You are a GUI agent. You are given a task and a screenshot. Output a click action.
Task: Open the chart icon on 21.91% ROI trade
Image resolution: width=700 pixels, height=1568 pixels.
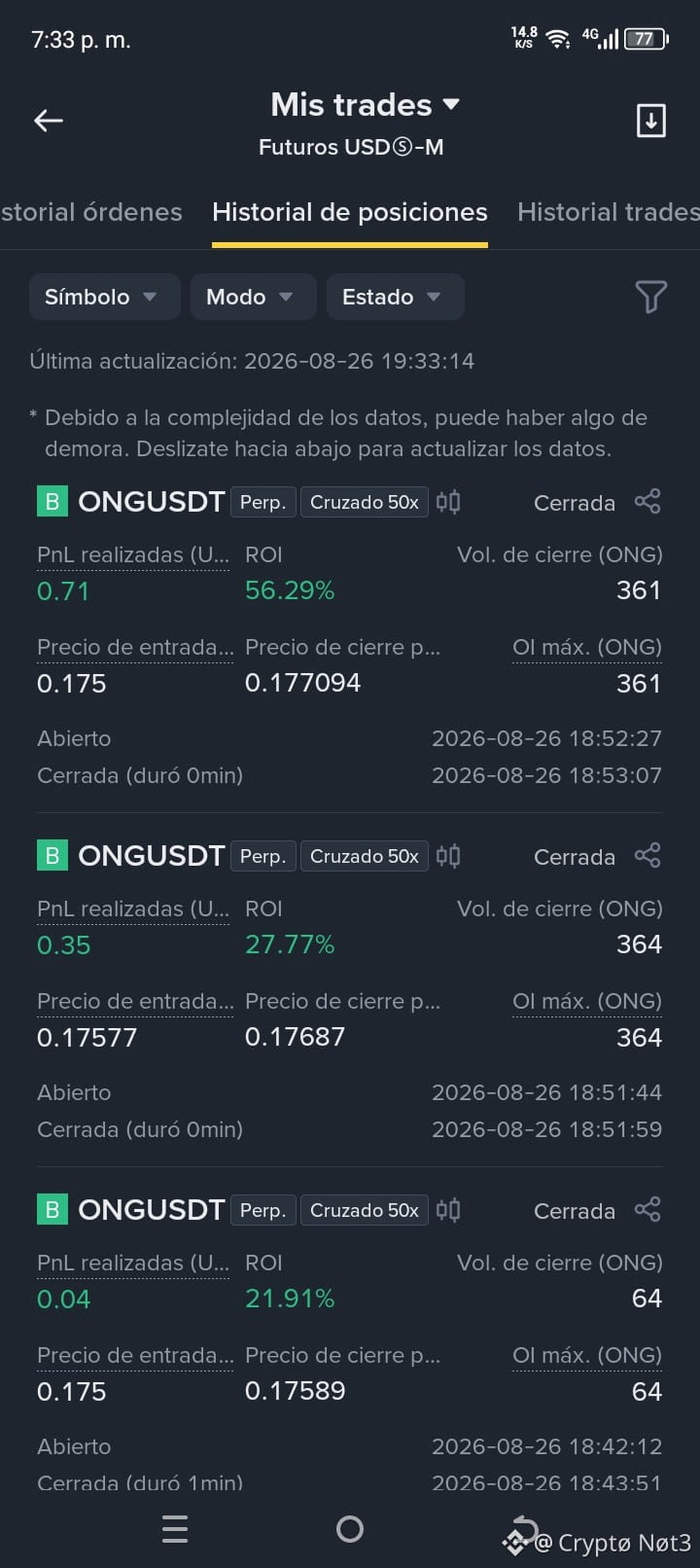pos(448,1210)
